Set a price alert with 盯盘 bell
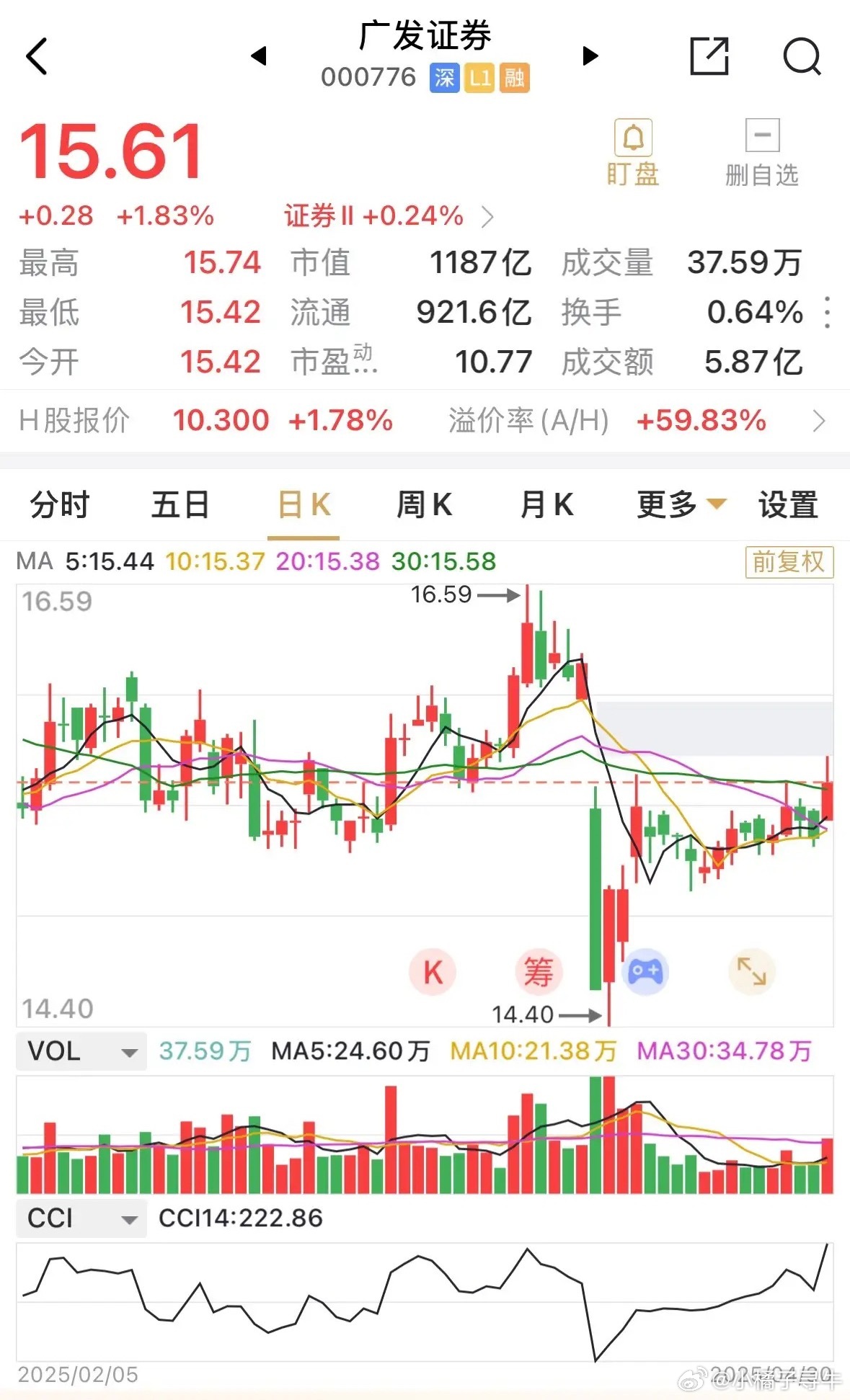Screen dimensions: 850x1400 (x=633, y=153)
